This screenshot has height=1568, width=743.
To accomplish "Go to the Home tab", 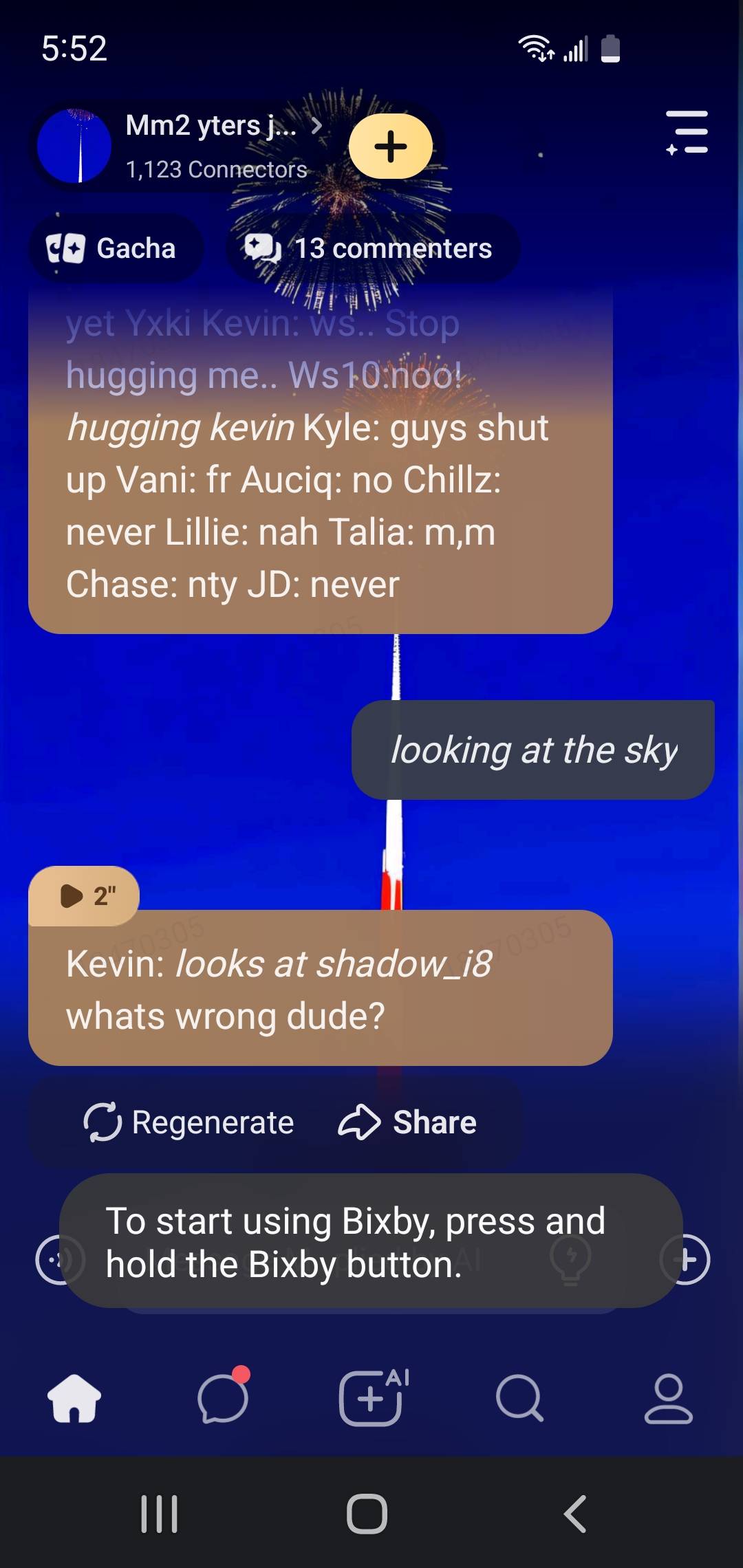I will point(74,1399).
